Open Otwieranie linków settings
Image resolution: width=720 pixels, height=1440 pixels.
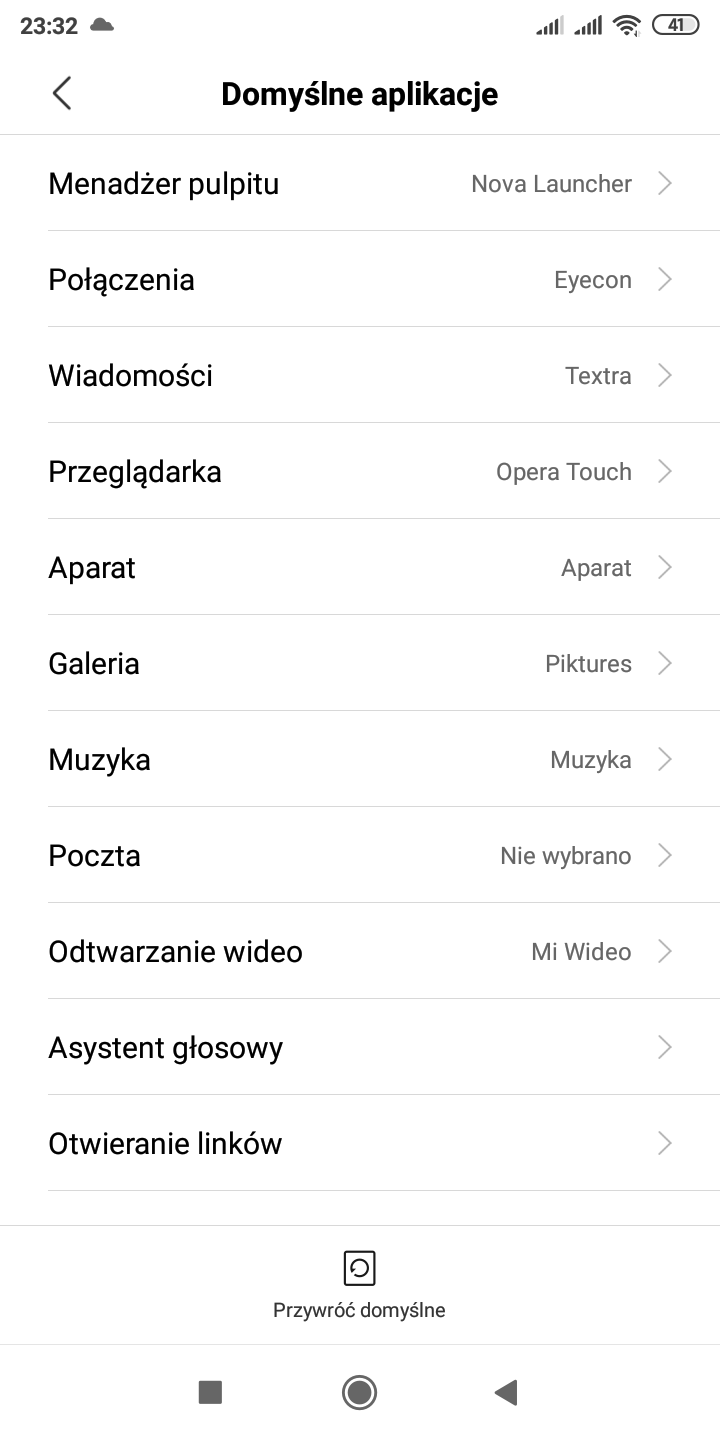coord(360,1143)
